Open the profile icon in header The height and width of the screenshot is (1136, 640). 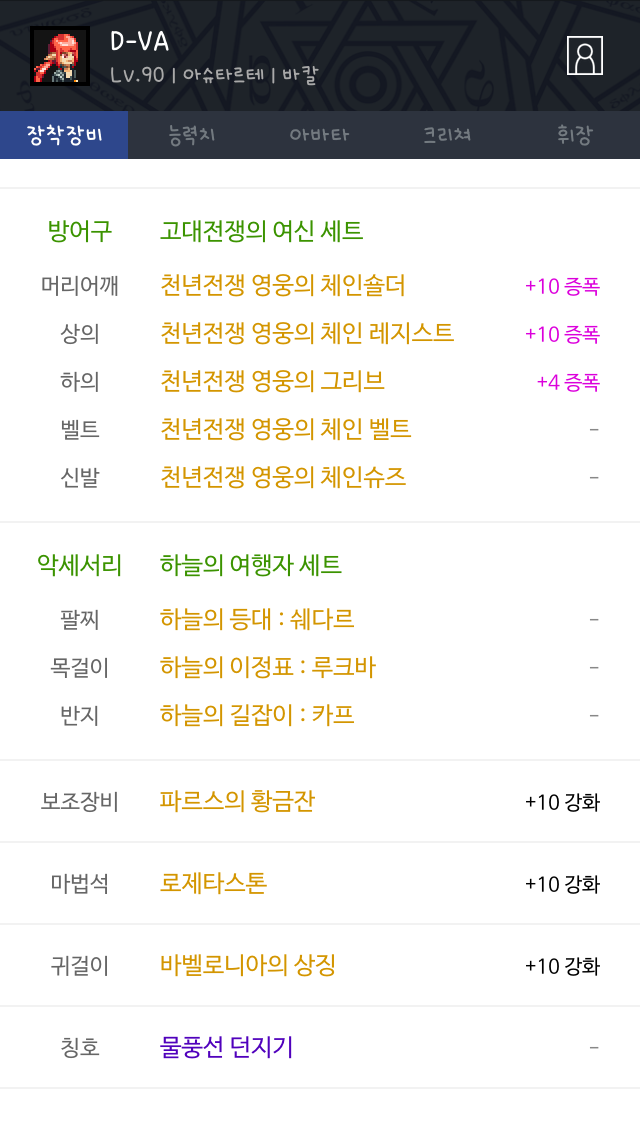coord(584,56)
